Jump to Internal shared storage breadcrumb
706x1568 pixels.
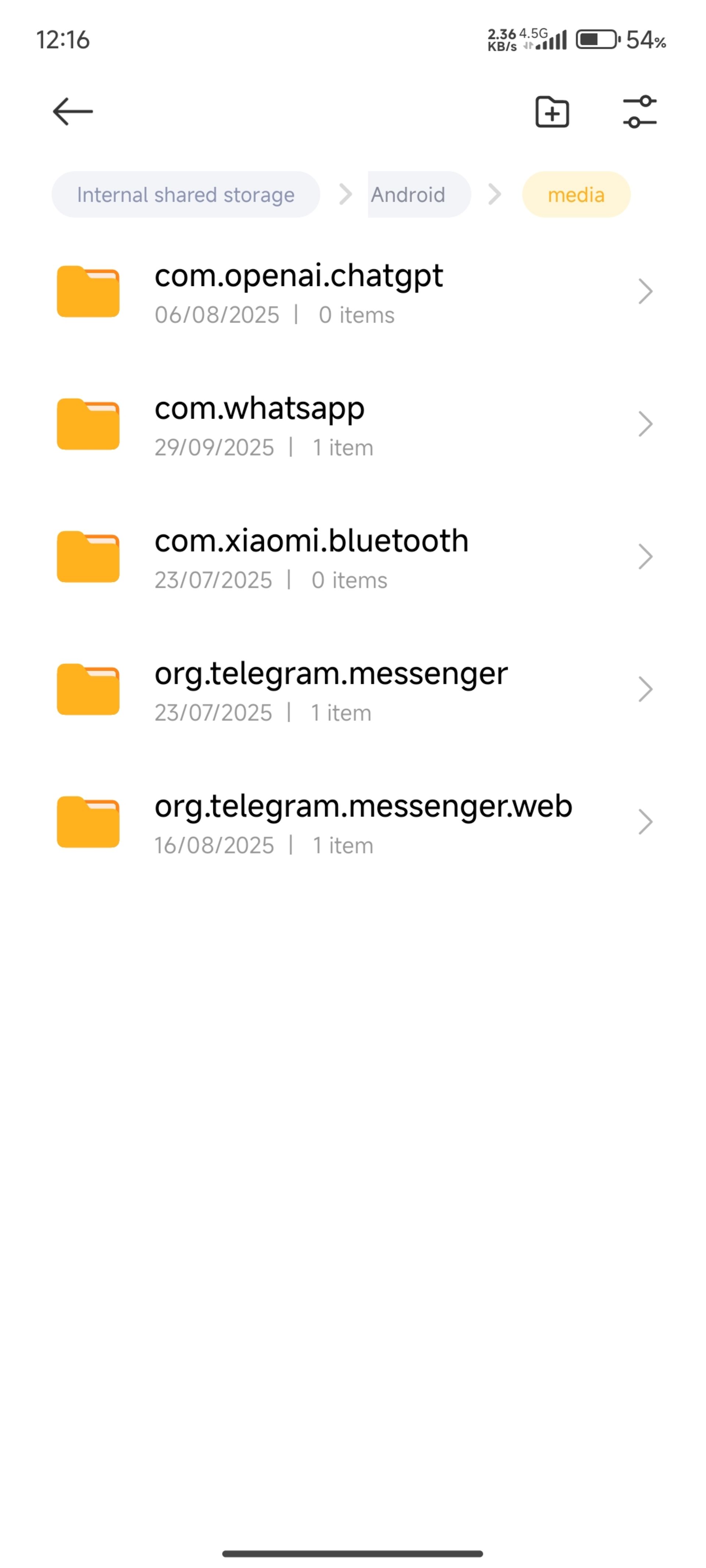point(185,195)
